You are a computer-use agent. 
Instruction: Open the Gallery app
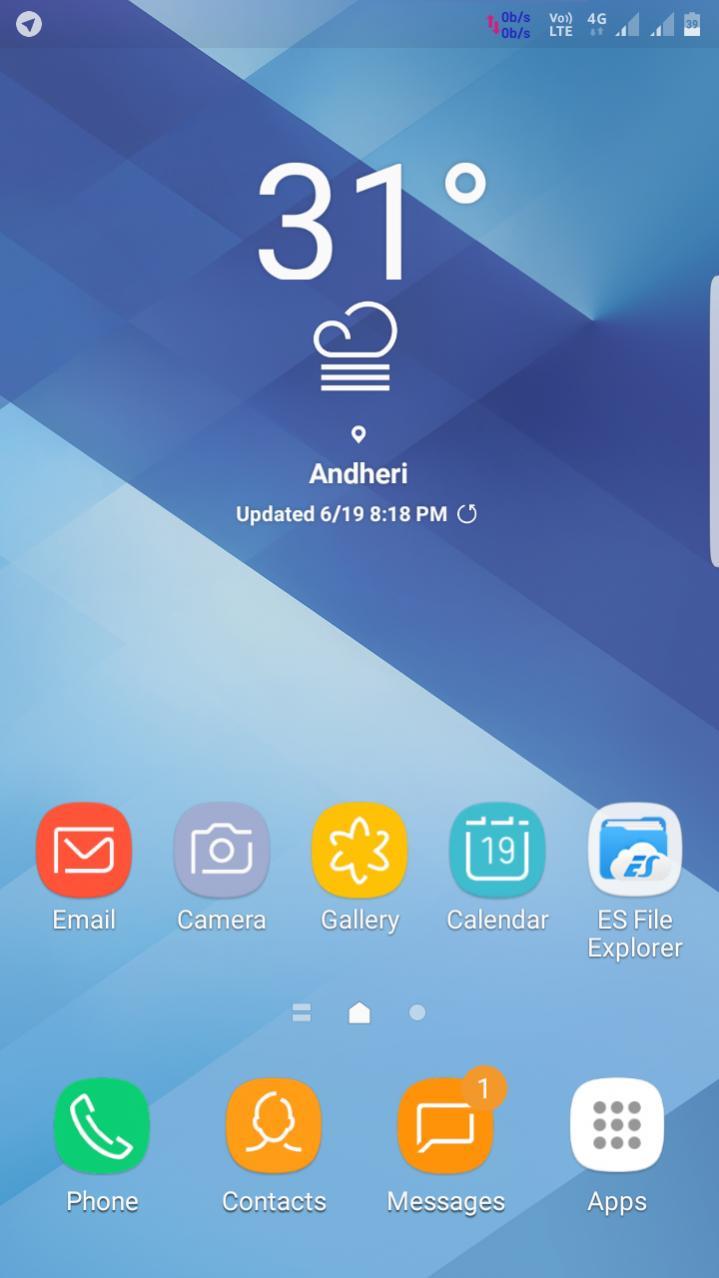359,851
